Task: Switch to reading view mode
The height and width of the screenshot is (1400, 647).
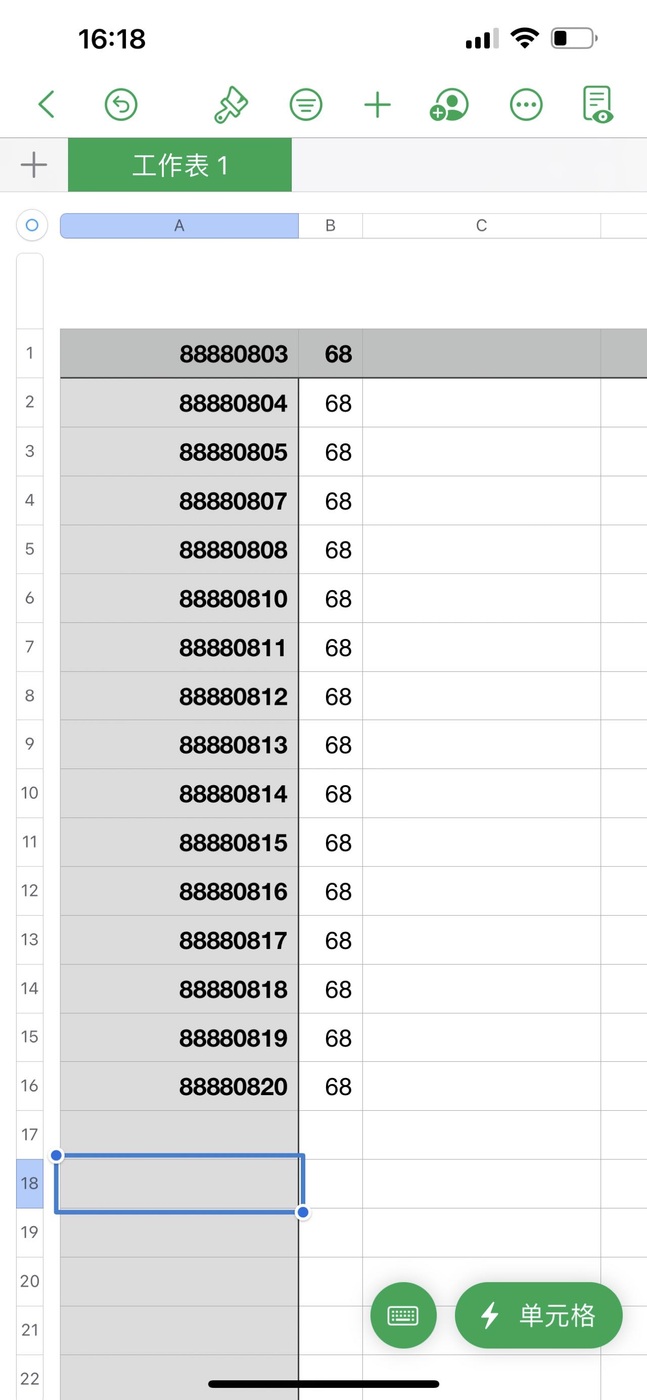Action: pyautogui.click(x=598, y=104)
